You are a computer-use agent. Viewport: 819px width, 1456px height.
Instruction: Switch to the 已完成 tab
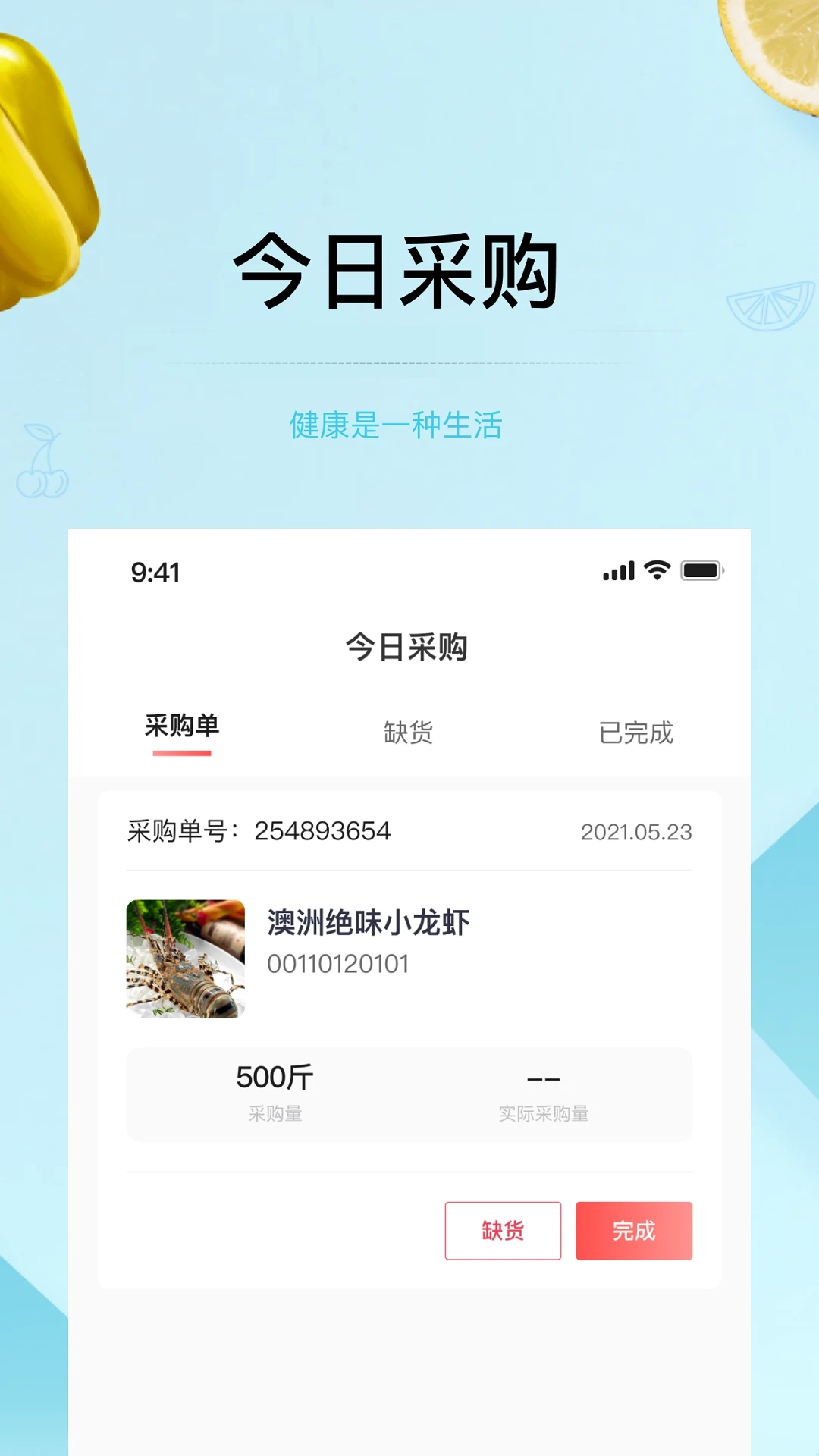635,732
